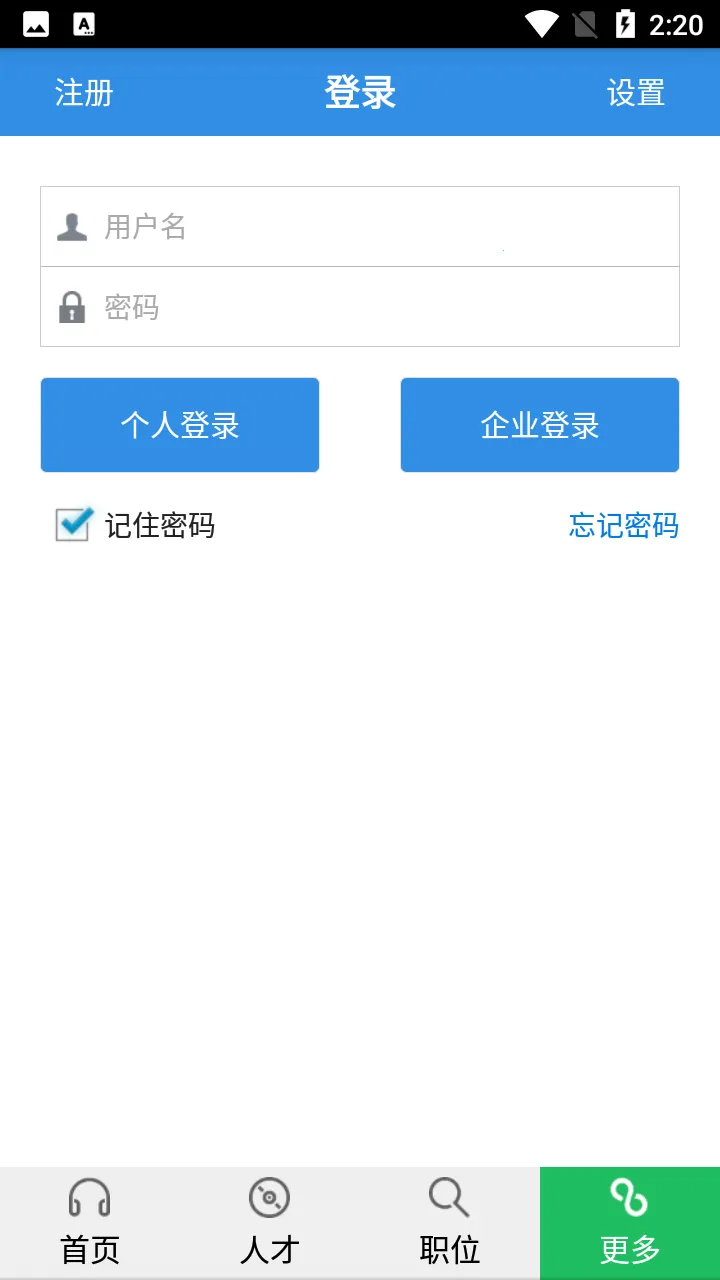The width and height of the screenshot is (720, 1280).
Task: Open the 人才 tab
Action: (x=268, y=1222)
